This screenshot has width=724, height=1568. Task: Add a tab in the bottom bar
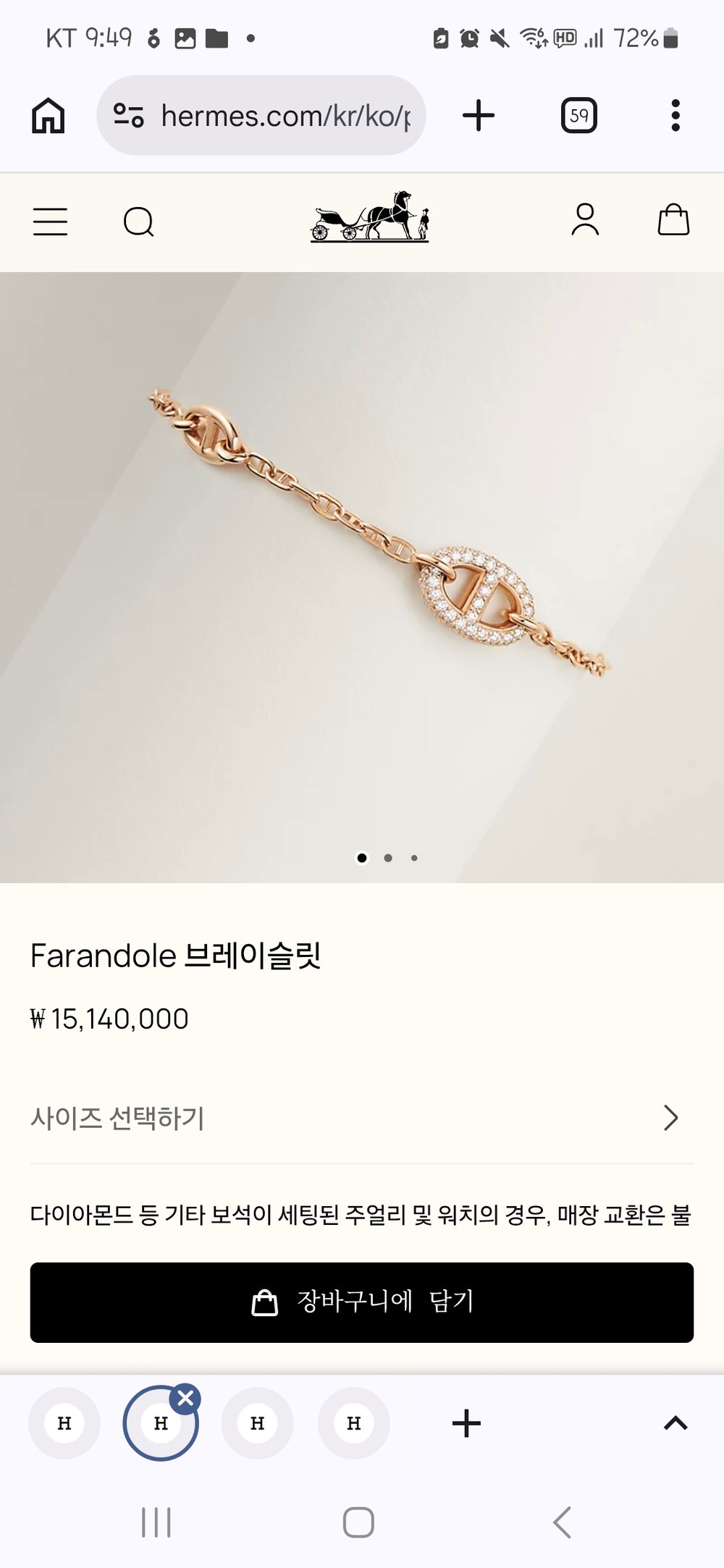tap(466, 1423)
